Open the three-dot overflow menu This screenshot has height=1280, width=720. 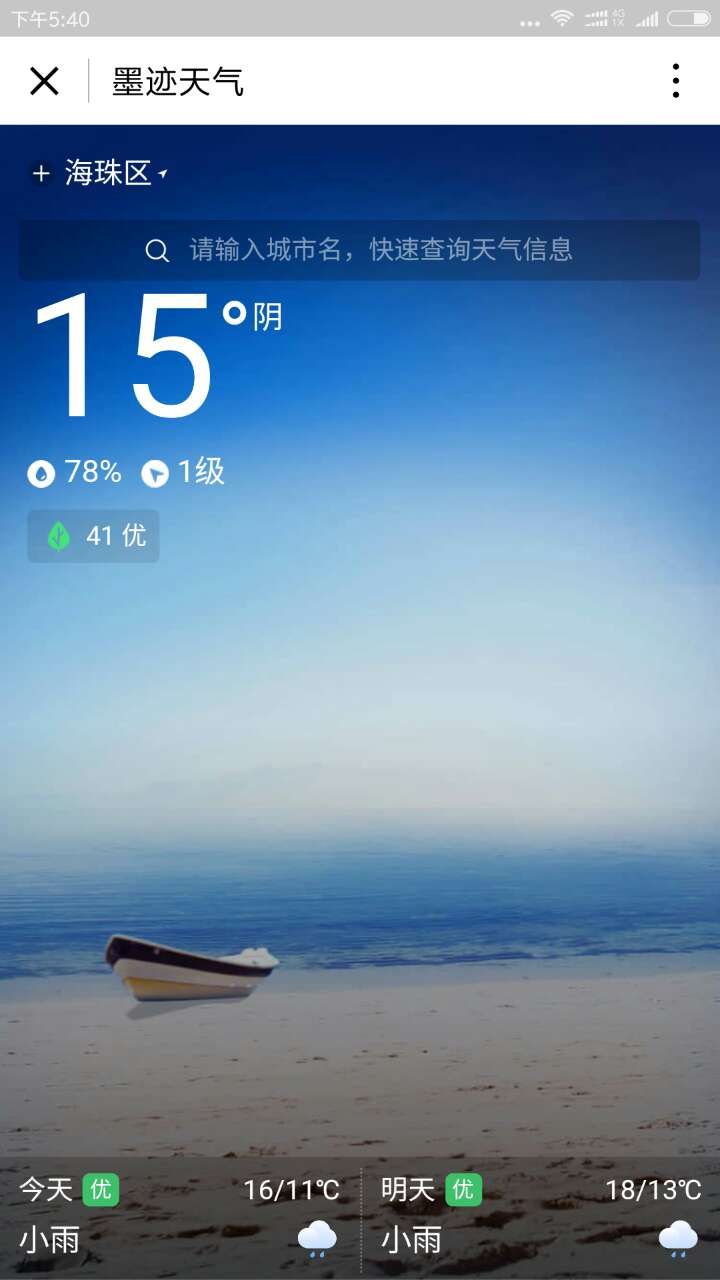[x=676, y=81]
